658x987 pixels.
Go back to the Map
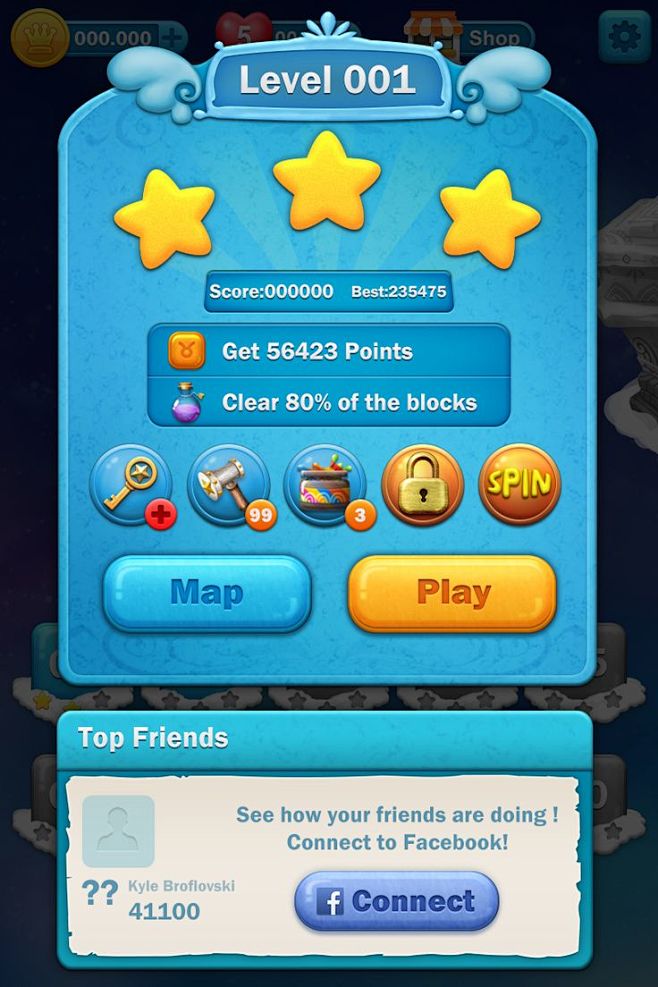[207, 593]
